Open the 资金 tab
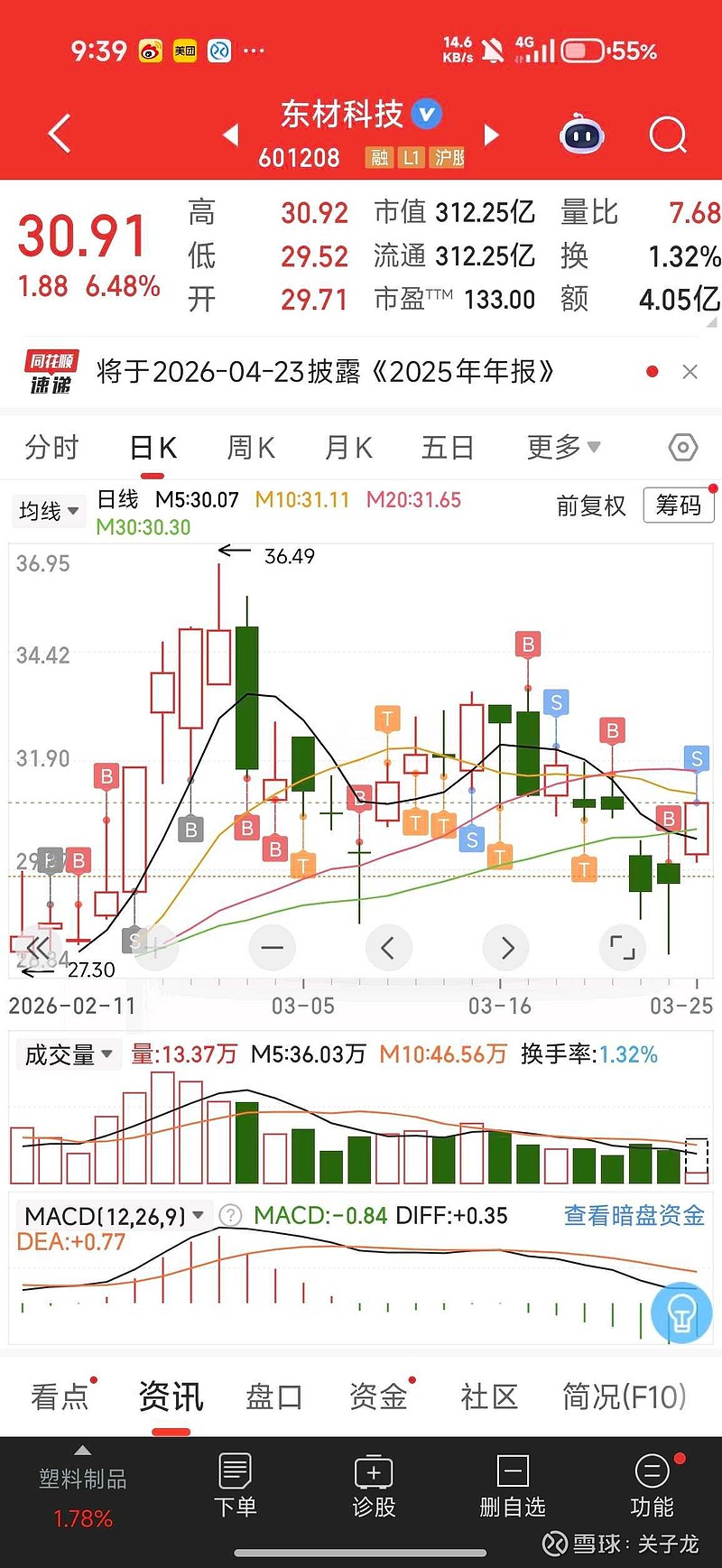This screenshot has width=722, height=1568. pyautogui.click(x=378, y=1396)
